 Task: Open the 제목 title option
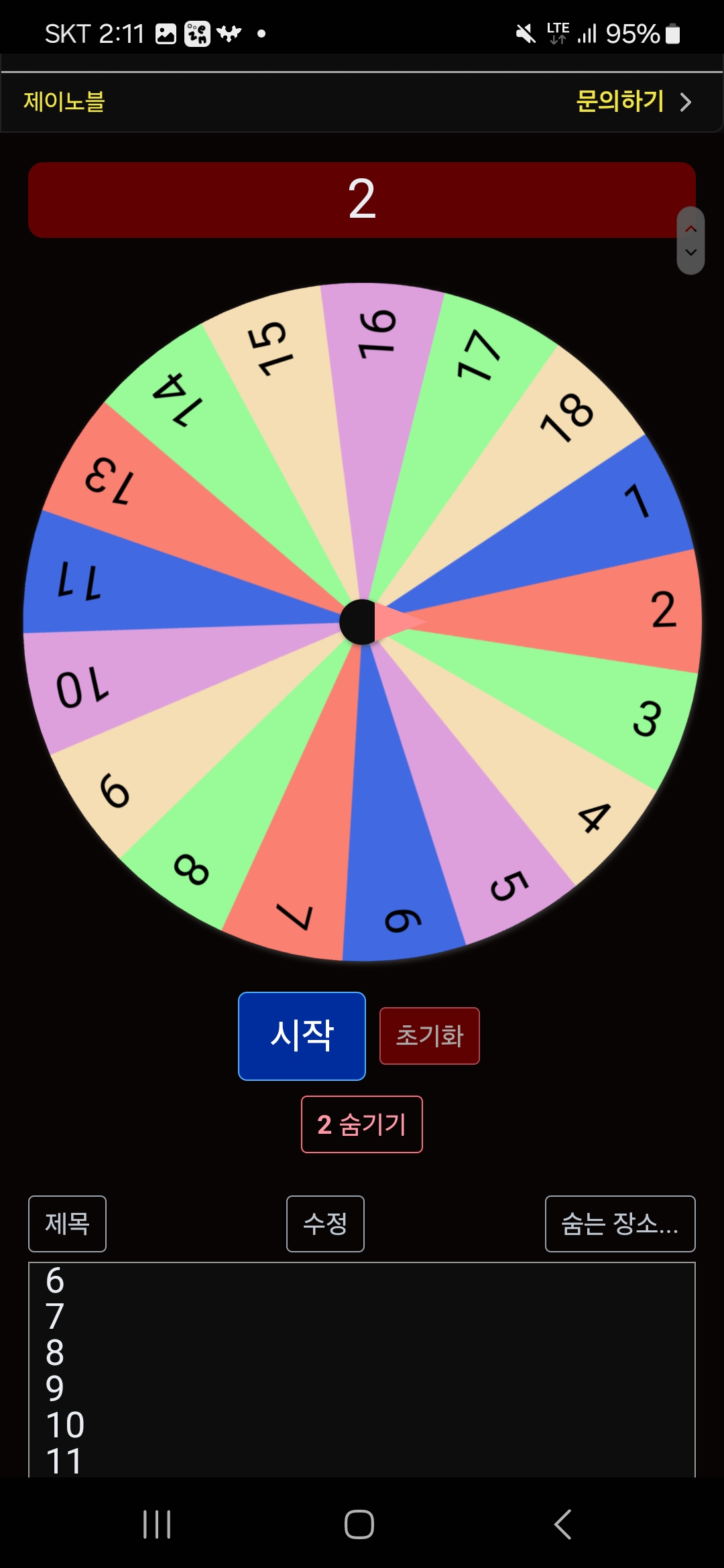[67, 1224]
